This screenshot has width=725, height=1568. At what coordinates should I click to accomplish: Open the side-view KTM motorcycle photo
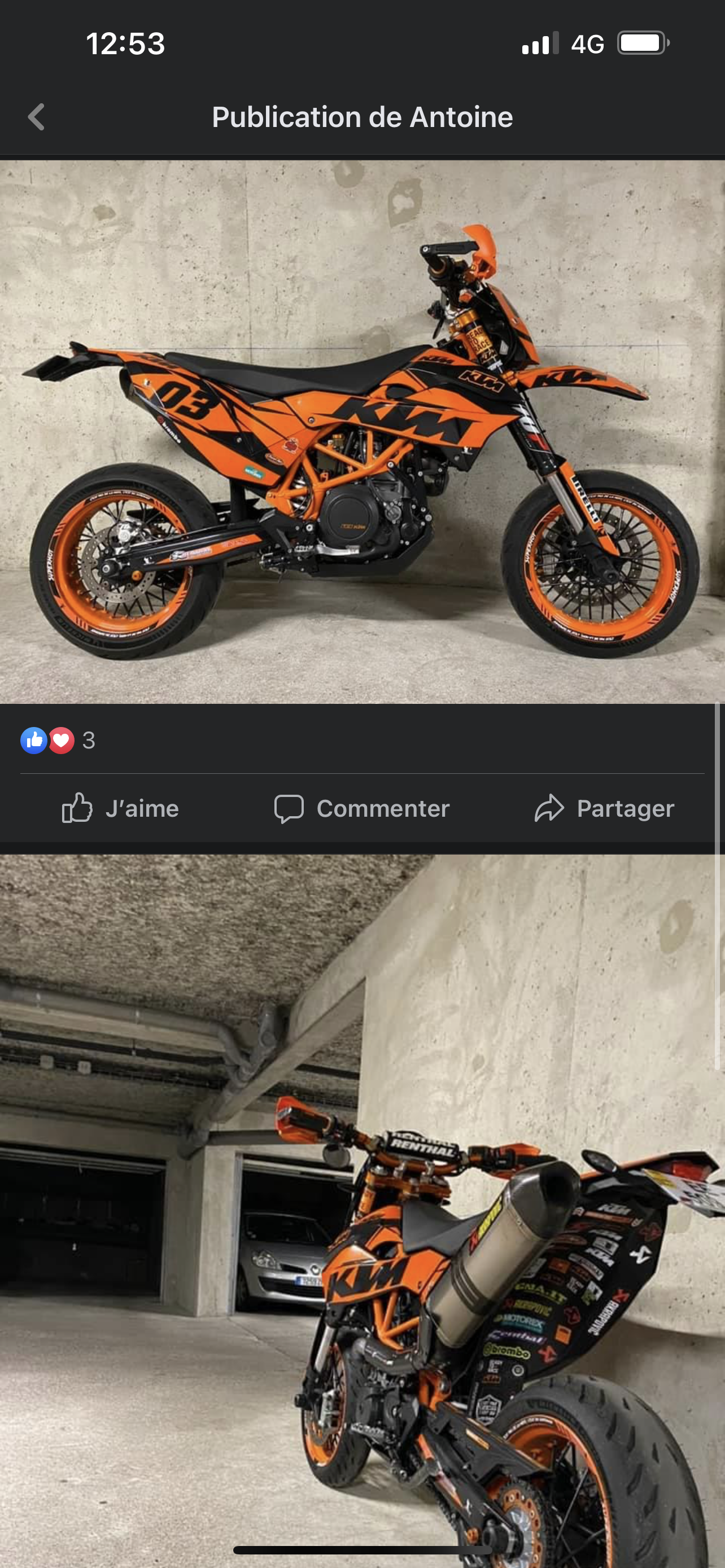tap(362, 431)
